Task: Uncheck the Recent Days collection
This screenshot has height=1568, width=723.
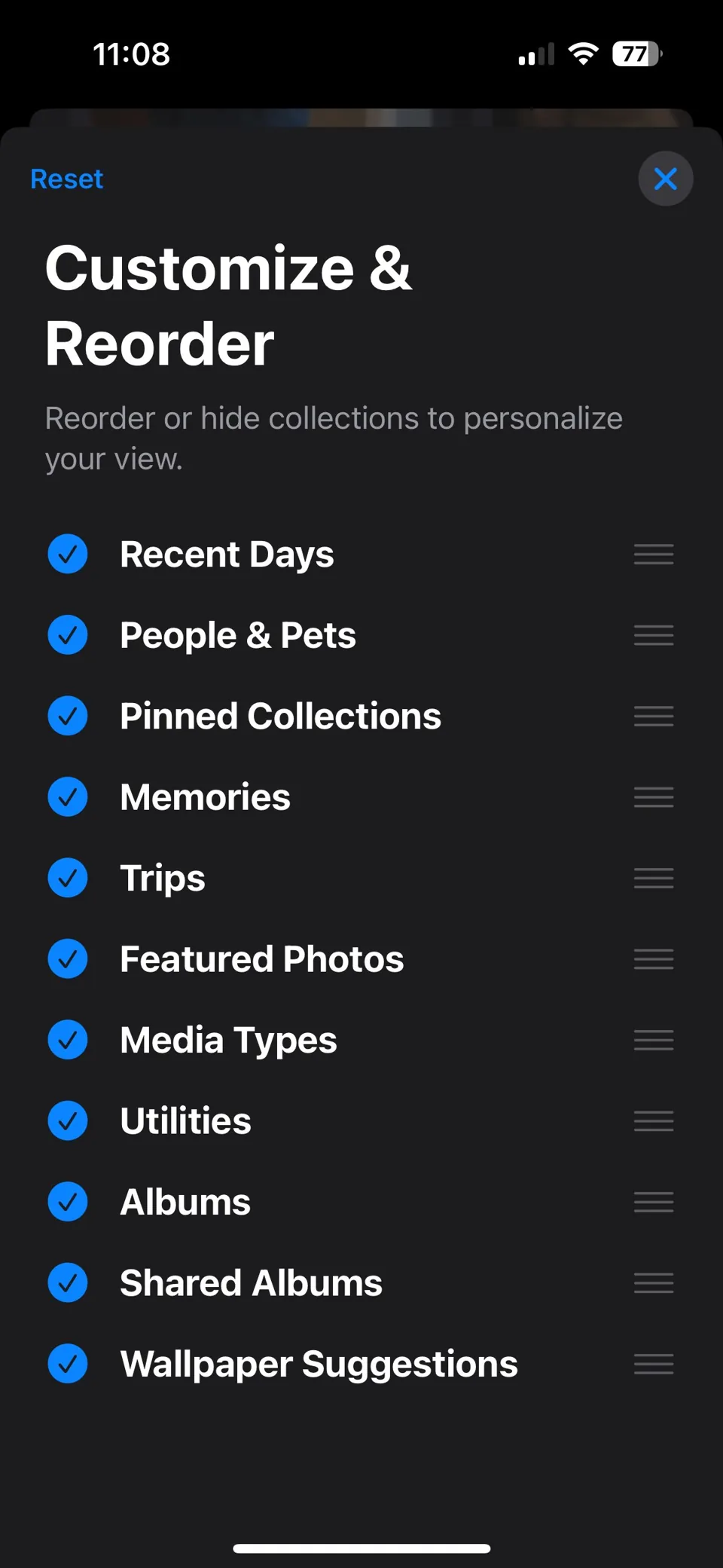Action: click(68, 555)
